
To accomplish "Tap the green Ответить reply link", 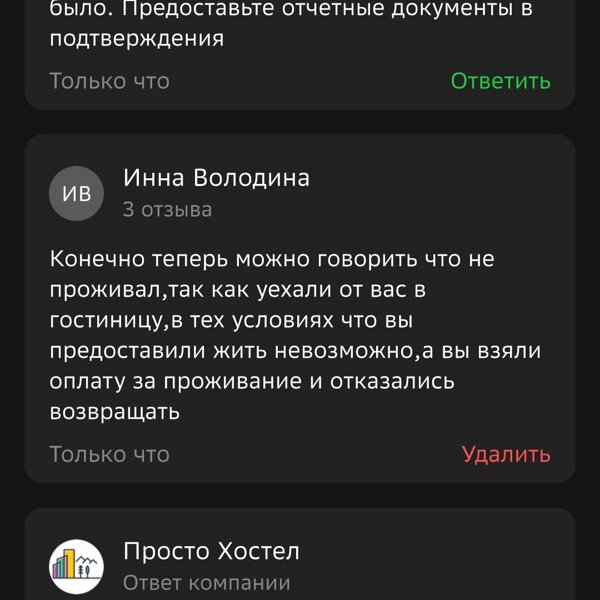I will pos(500,81).
